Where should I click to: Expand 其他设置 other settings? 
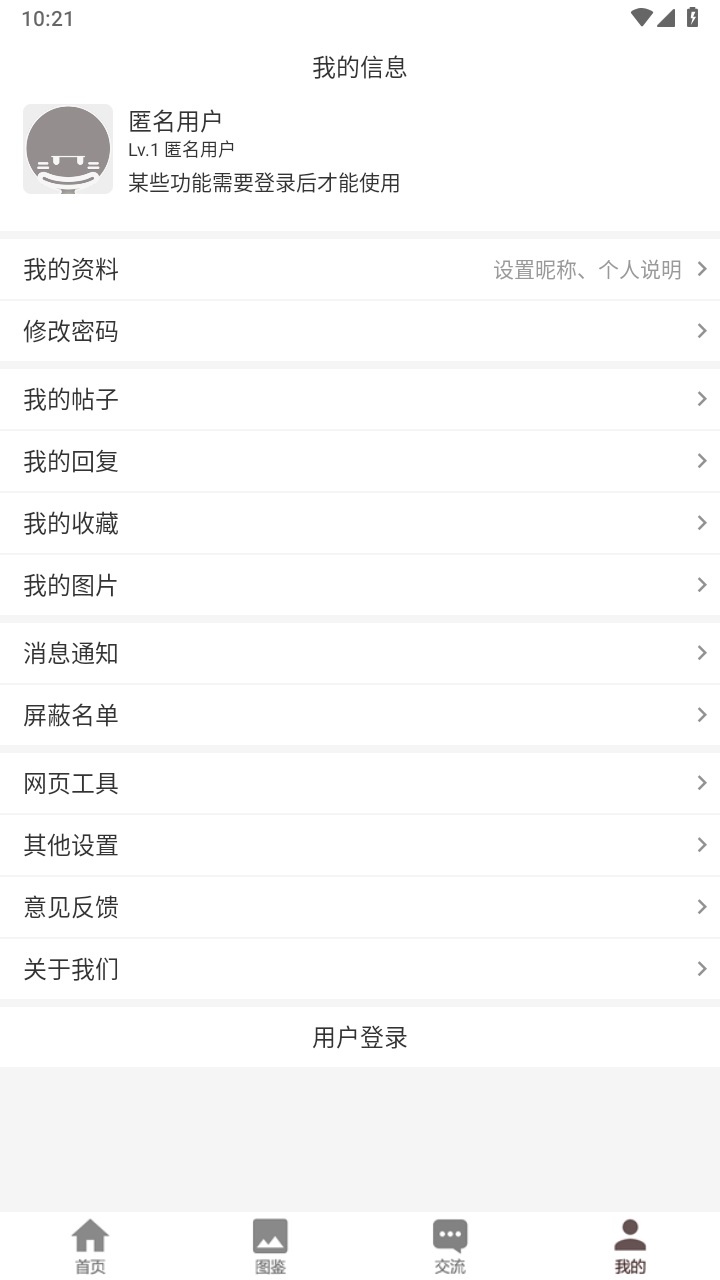[360, 845]
